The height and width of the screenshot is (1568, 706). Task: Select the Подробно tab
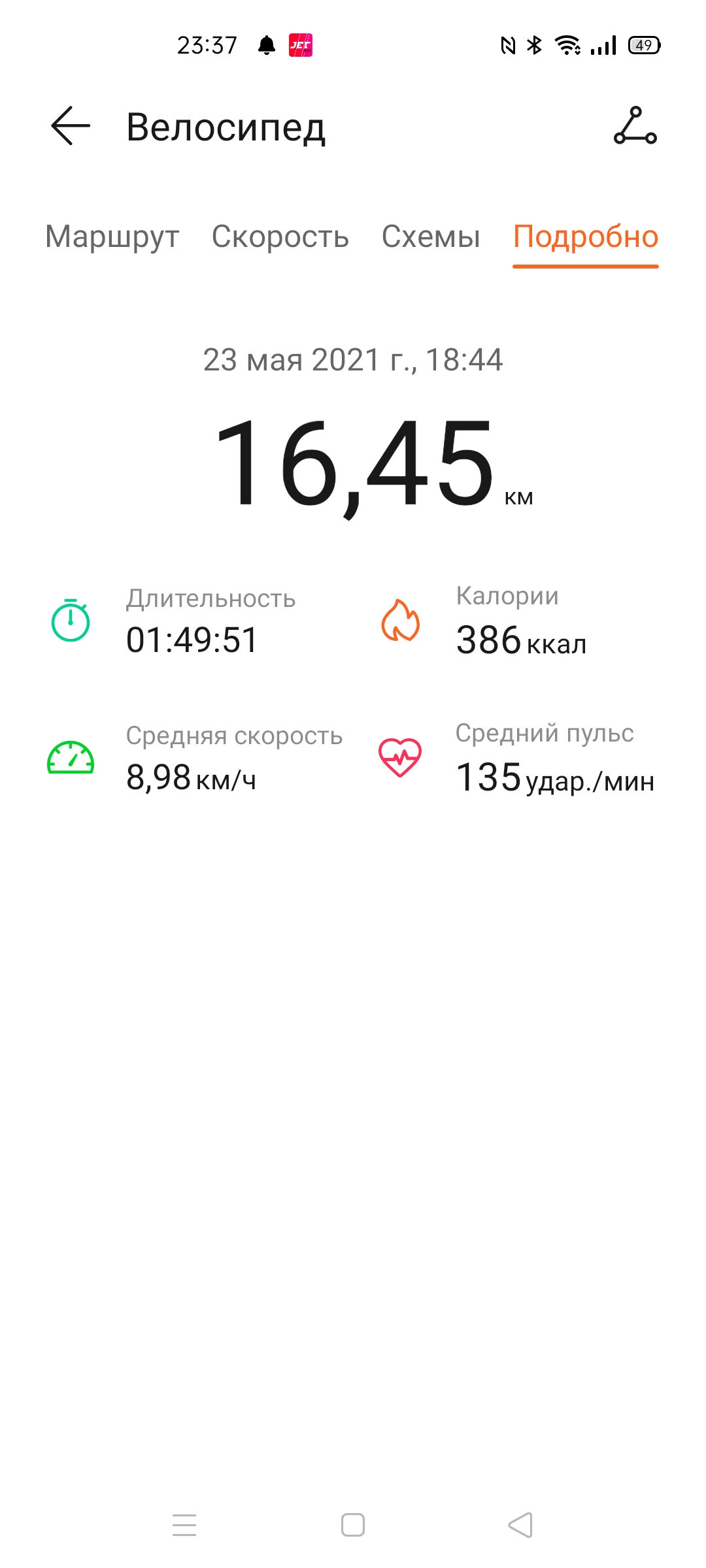pyautogui.click(x=586, y=238)
